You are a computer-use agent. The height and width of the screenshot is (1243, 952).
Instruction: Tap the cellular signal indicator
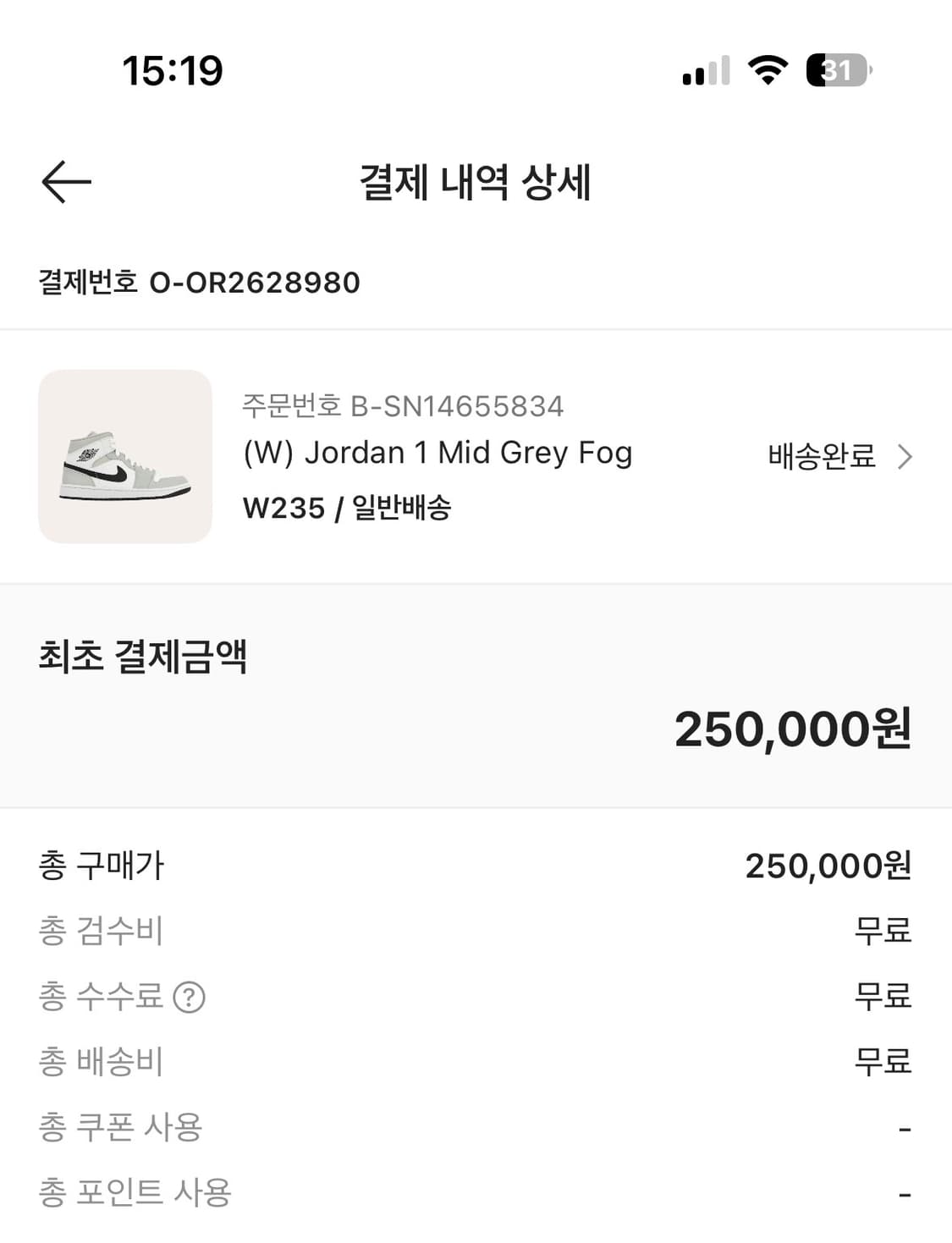click(x=705, y=72)
